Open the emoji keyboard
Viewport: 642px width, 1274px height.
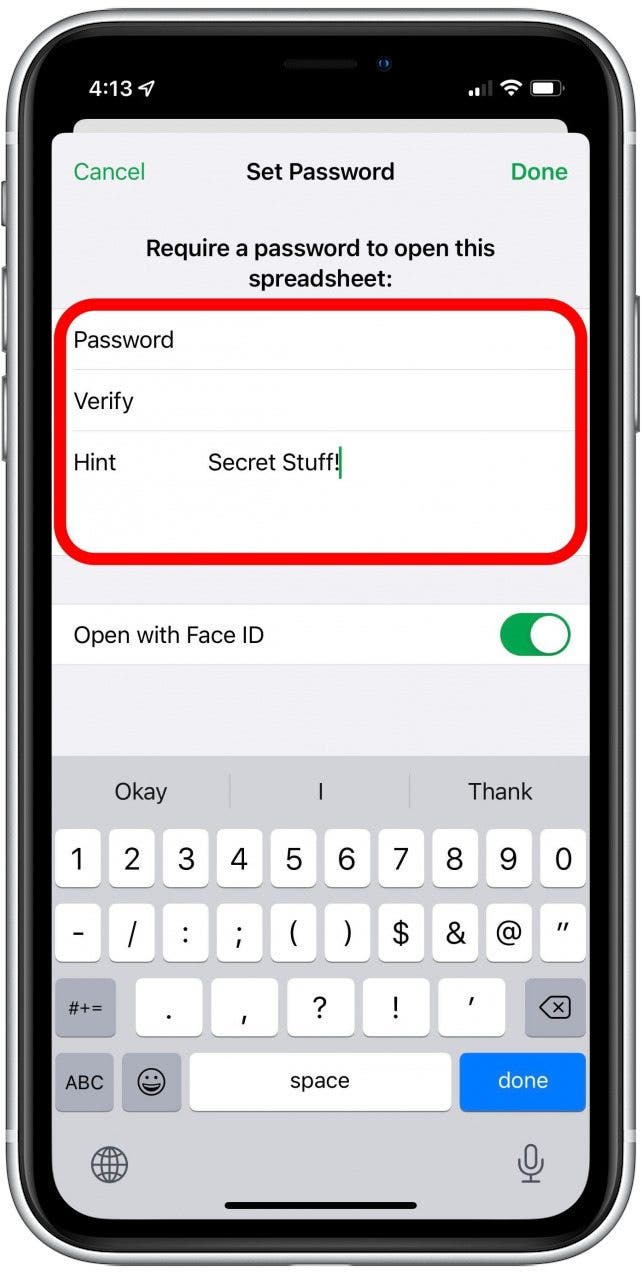pos(151,1081)
